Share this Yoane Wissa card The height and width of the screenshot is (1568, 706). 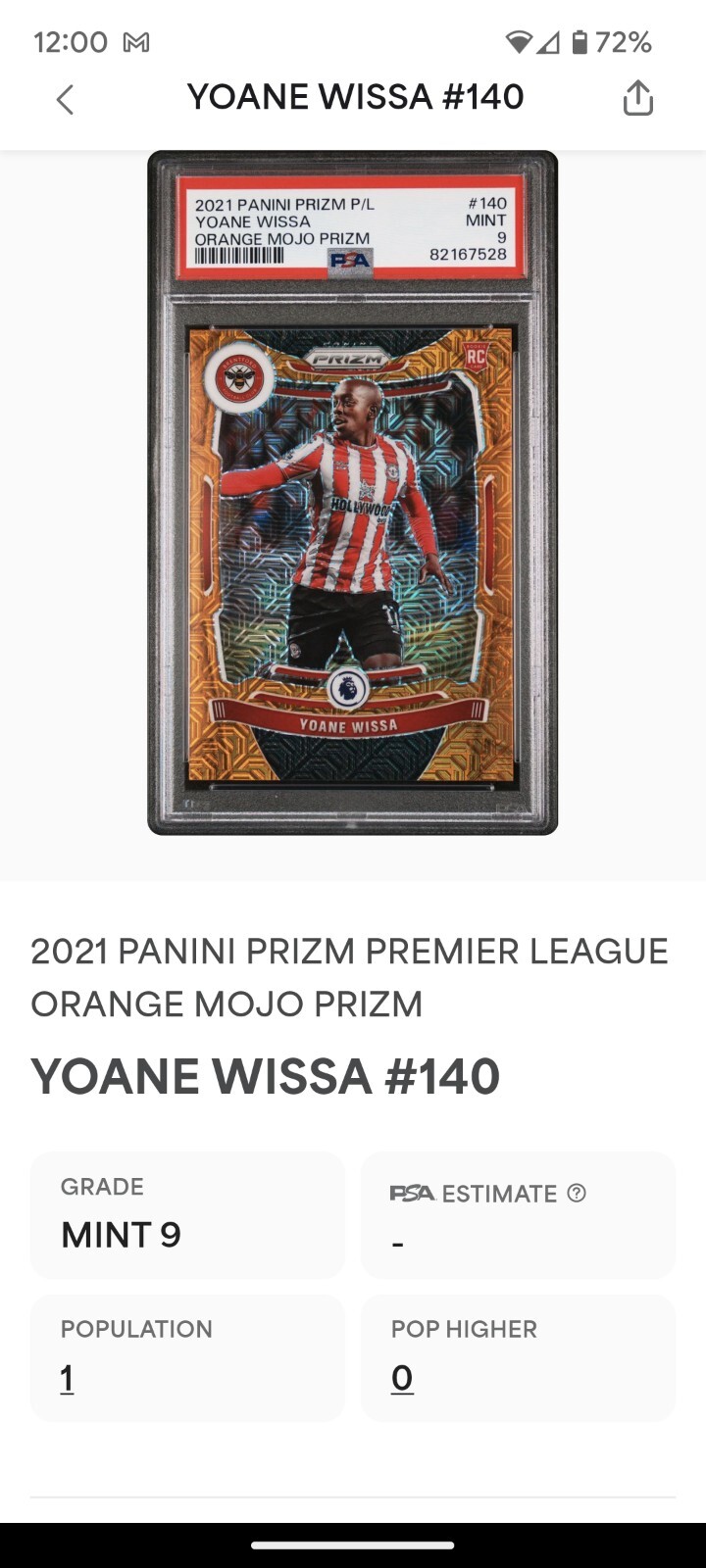(637, 98)
